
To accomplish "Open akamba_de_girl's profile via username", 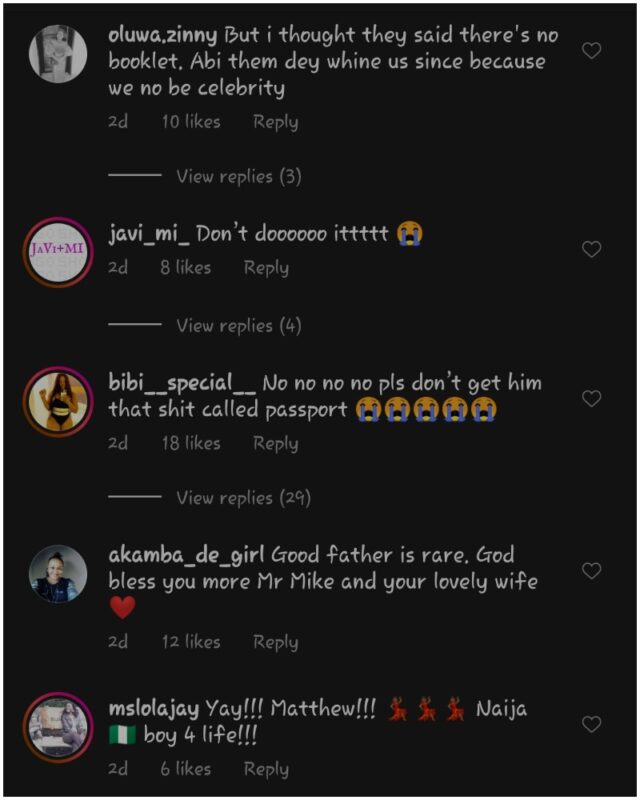I will [187, 555].
